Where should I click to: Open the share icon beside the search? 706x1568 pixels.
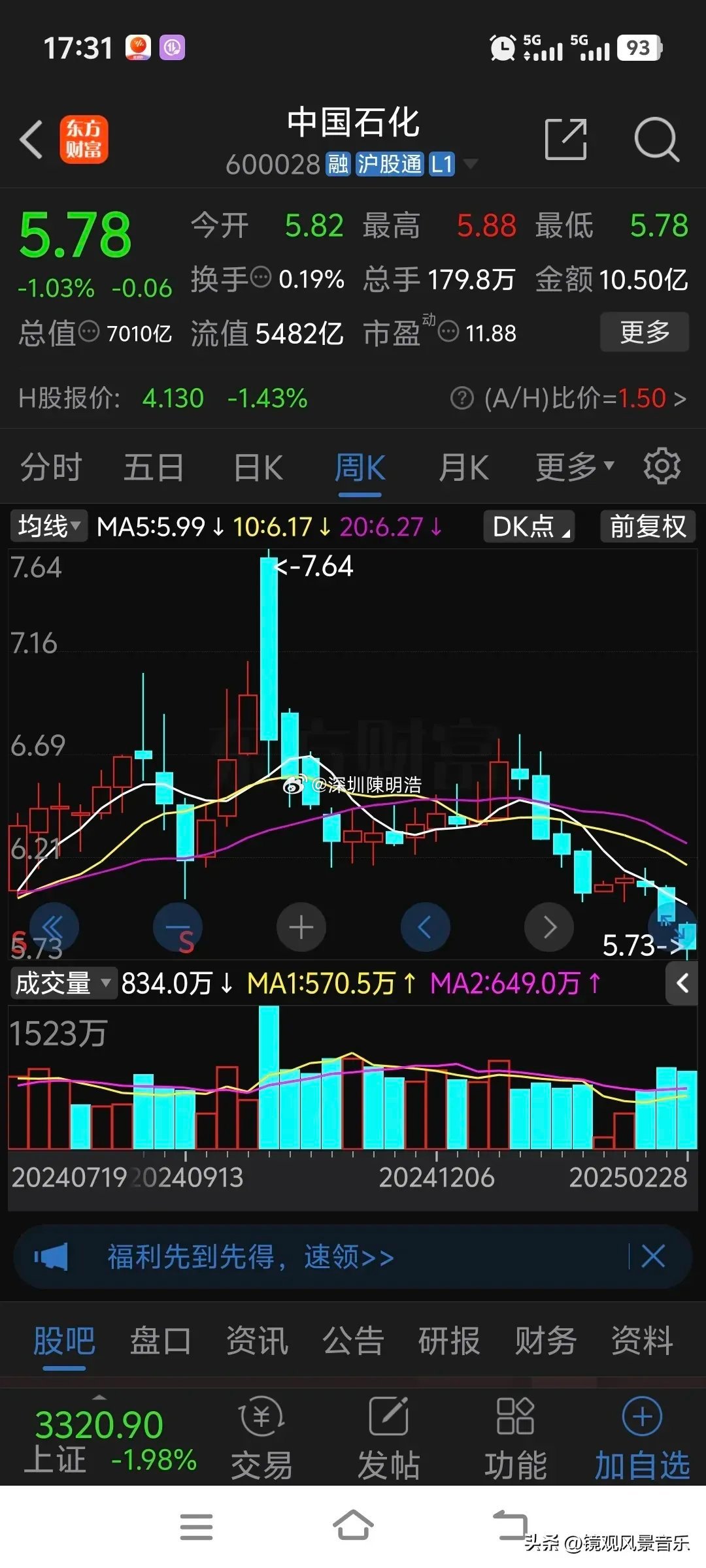tap(565, 139)
